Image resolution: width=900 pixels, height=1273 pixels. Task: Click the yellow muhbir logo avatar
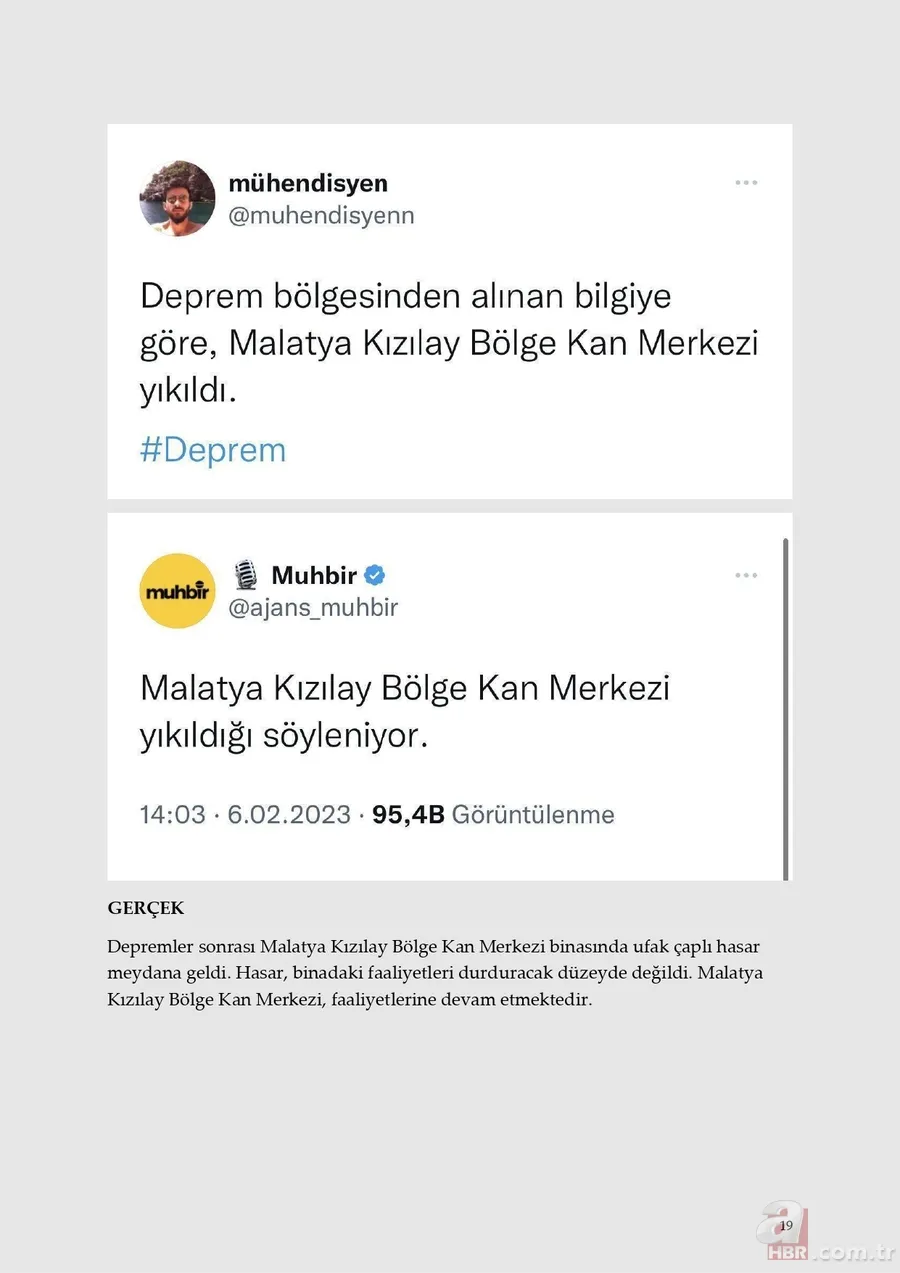tap(177, 590)
